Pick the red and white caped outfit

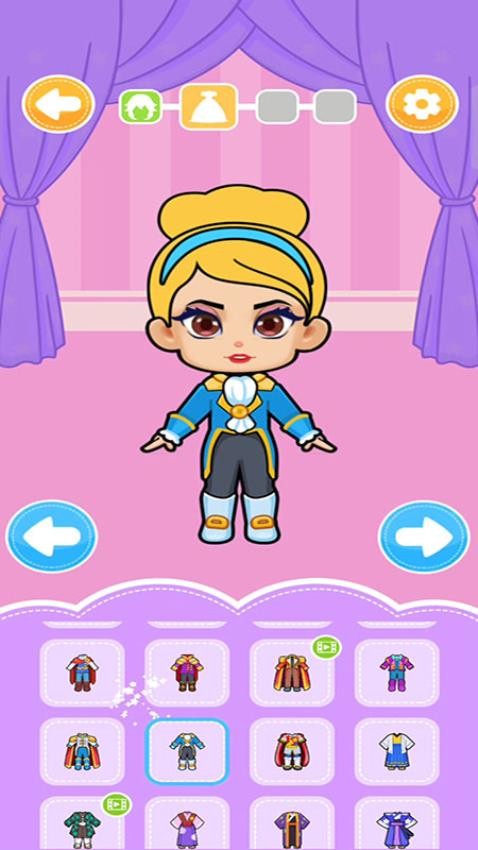292,751
